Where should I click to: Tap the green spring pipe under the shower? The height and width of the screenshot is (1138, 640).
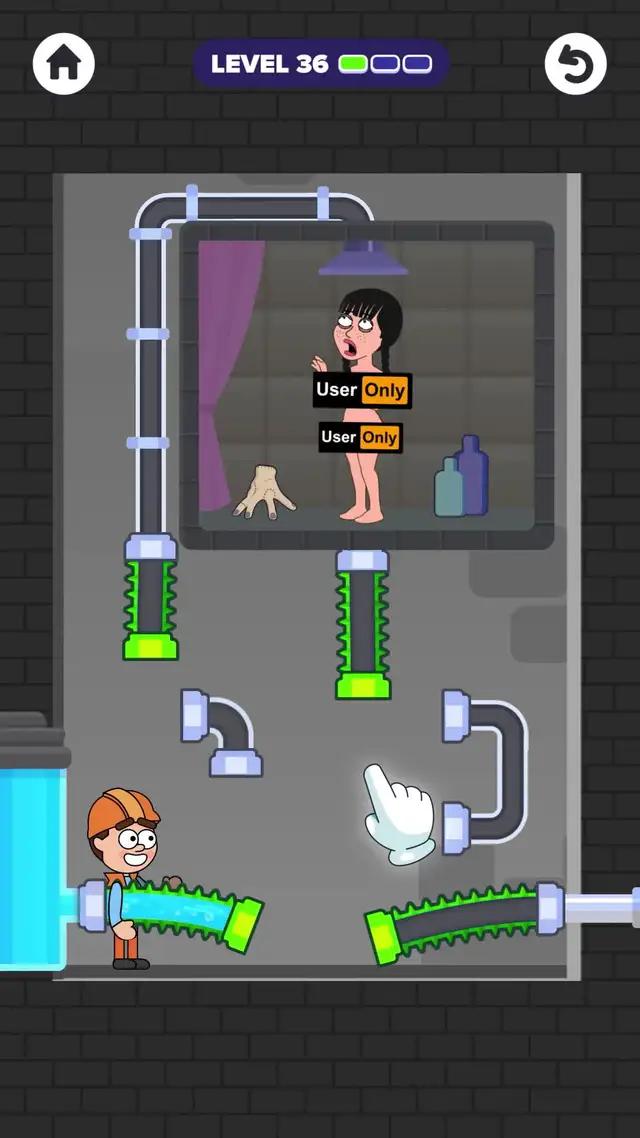[x=362, y=625]
